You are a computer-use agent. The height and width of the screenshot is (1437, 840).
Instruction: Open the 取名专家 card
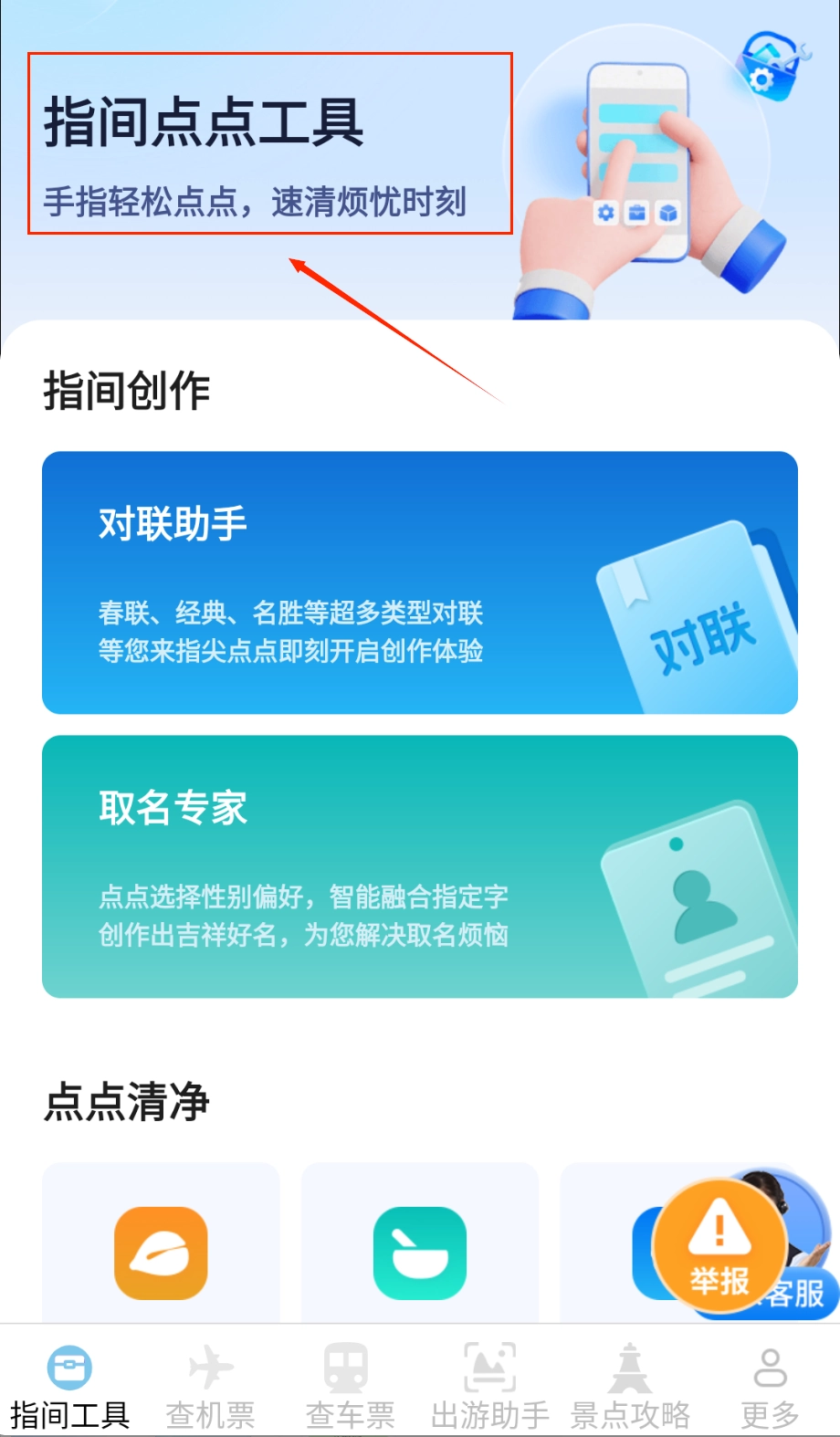tap(420, 866)
